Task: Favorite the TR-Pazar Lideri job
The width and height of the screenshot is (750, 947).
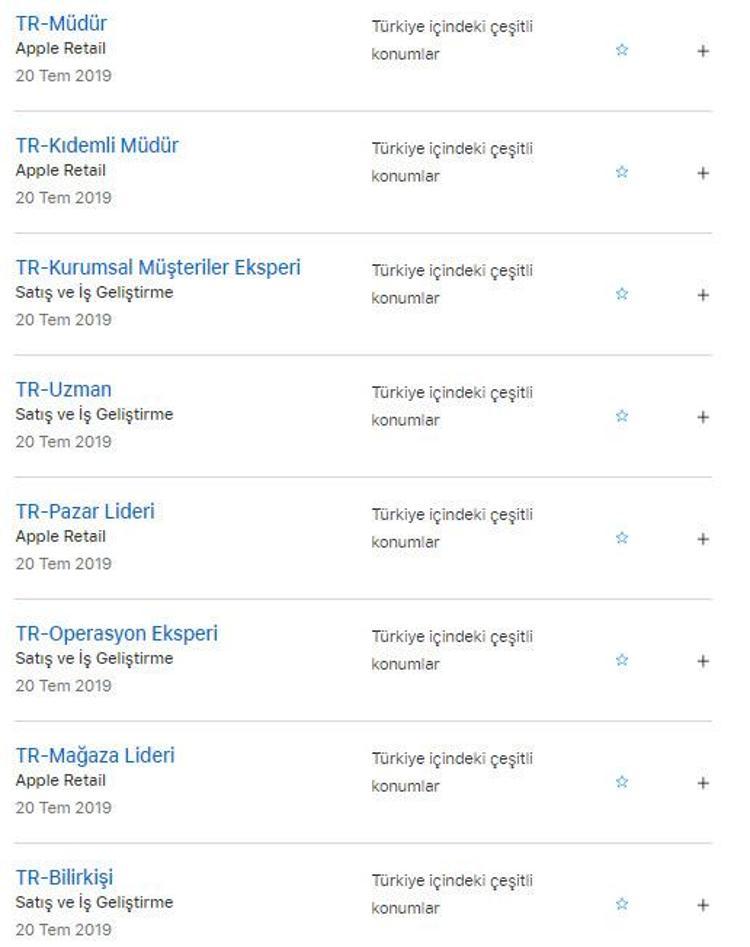Action: point(622,538)
